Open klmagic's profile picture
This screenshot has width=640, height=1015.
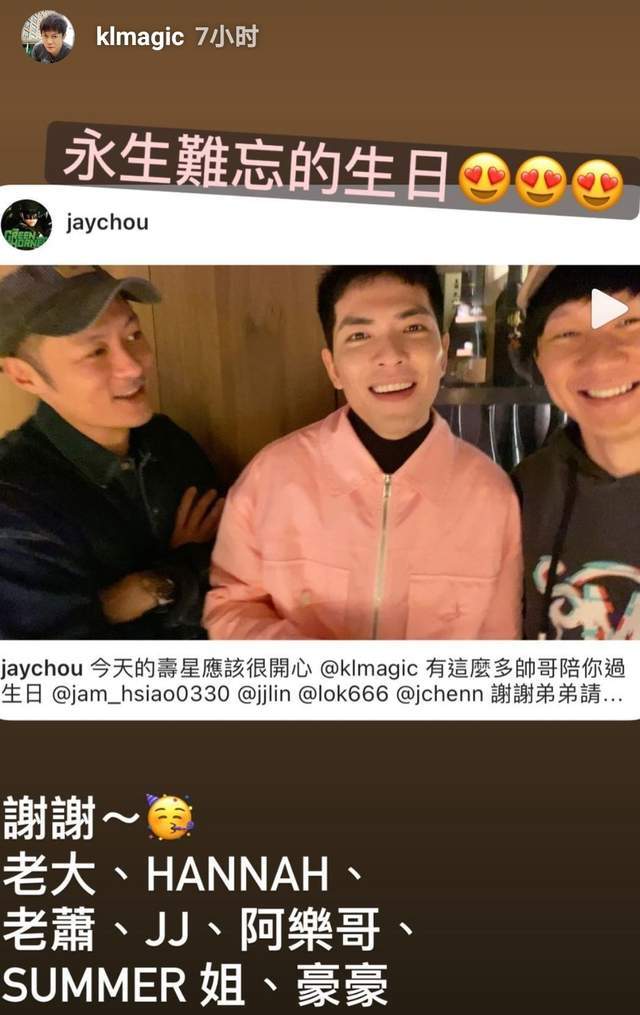point(46,37)
